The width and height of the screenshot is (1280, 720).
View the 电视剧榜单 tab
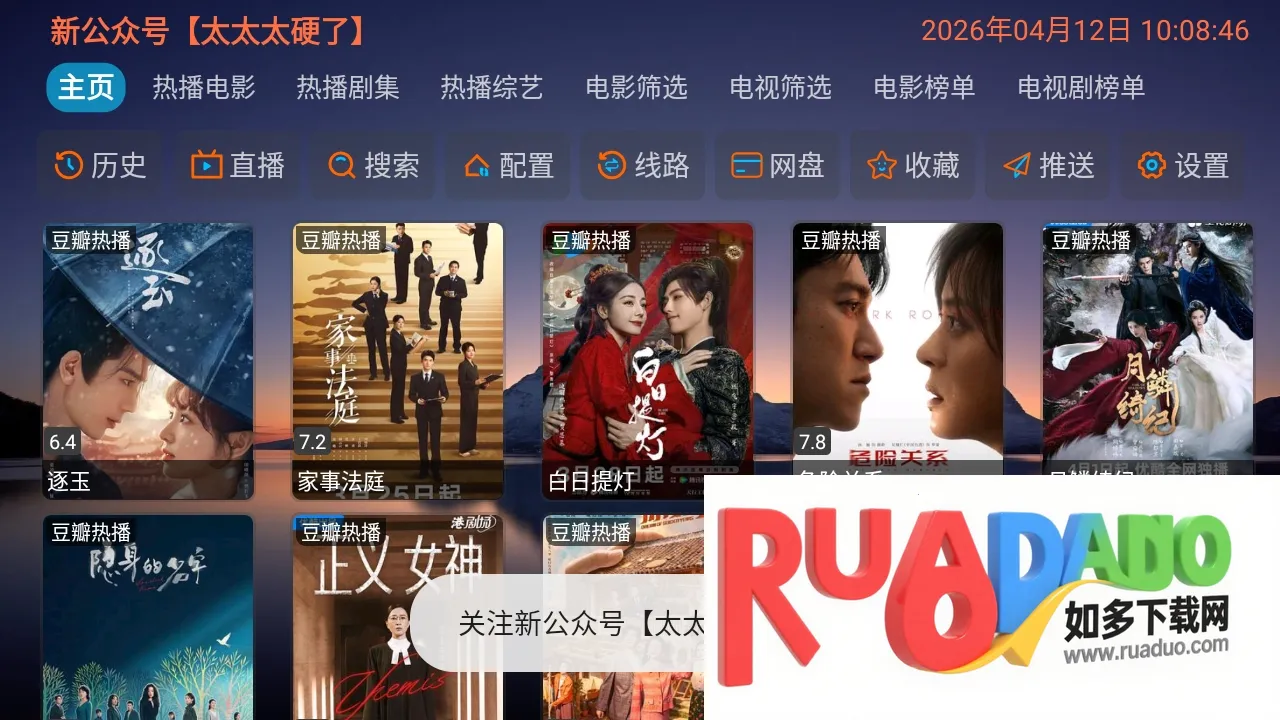(x=1081, y=88)
